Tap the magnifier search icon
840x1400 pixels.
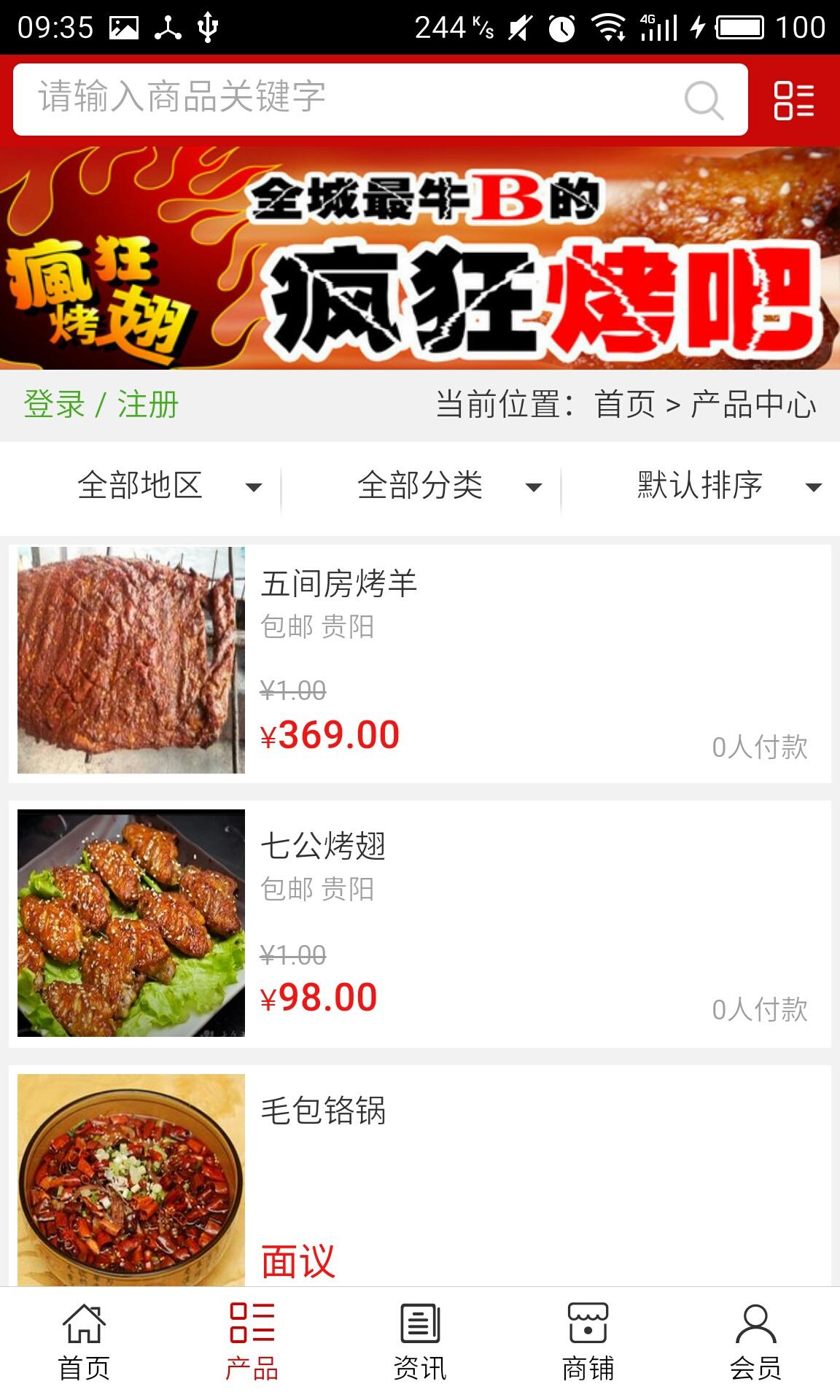click(704, 100)
